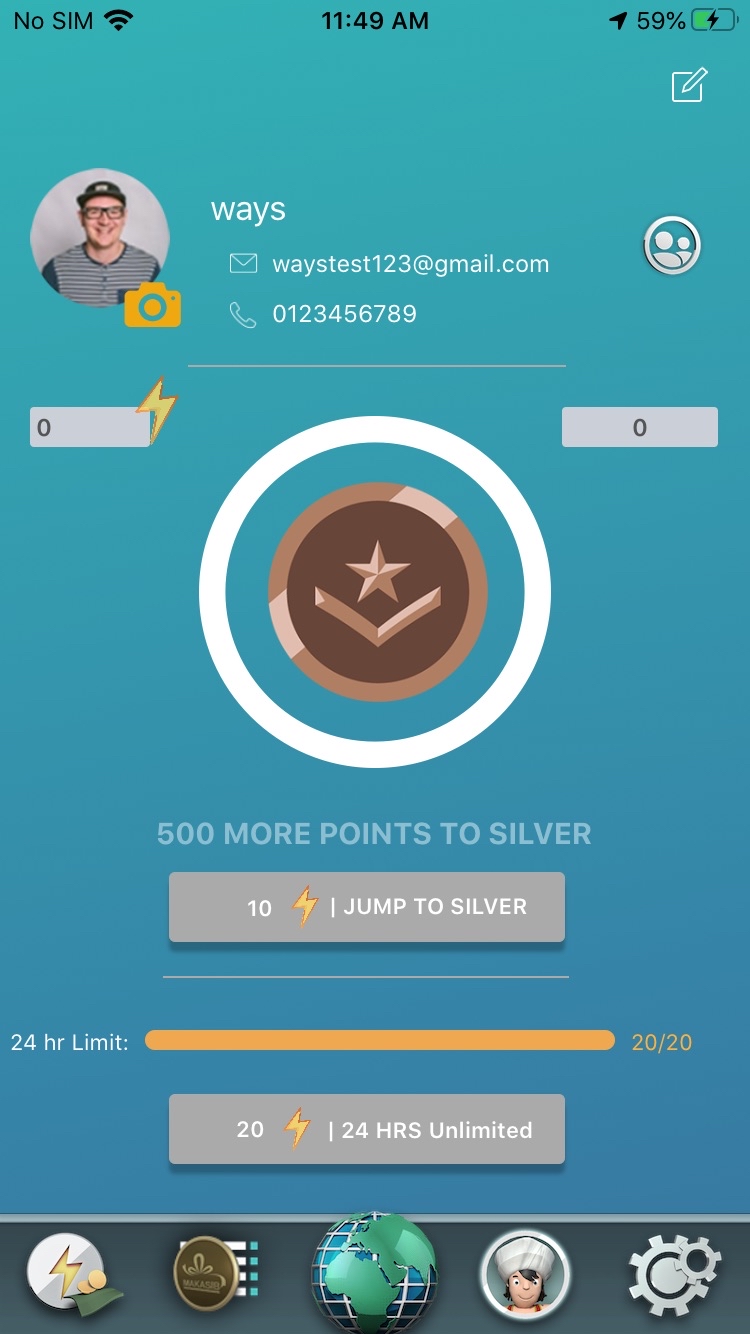
Task: Tap the Jump to Silver button
Action: (367, 907)
